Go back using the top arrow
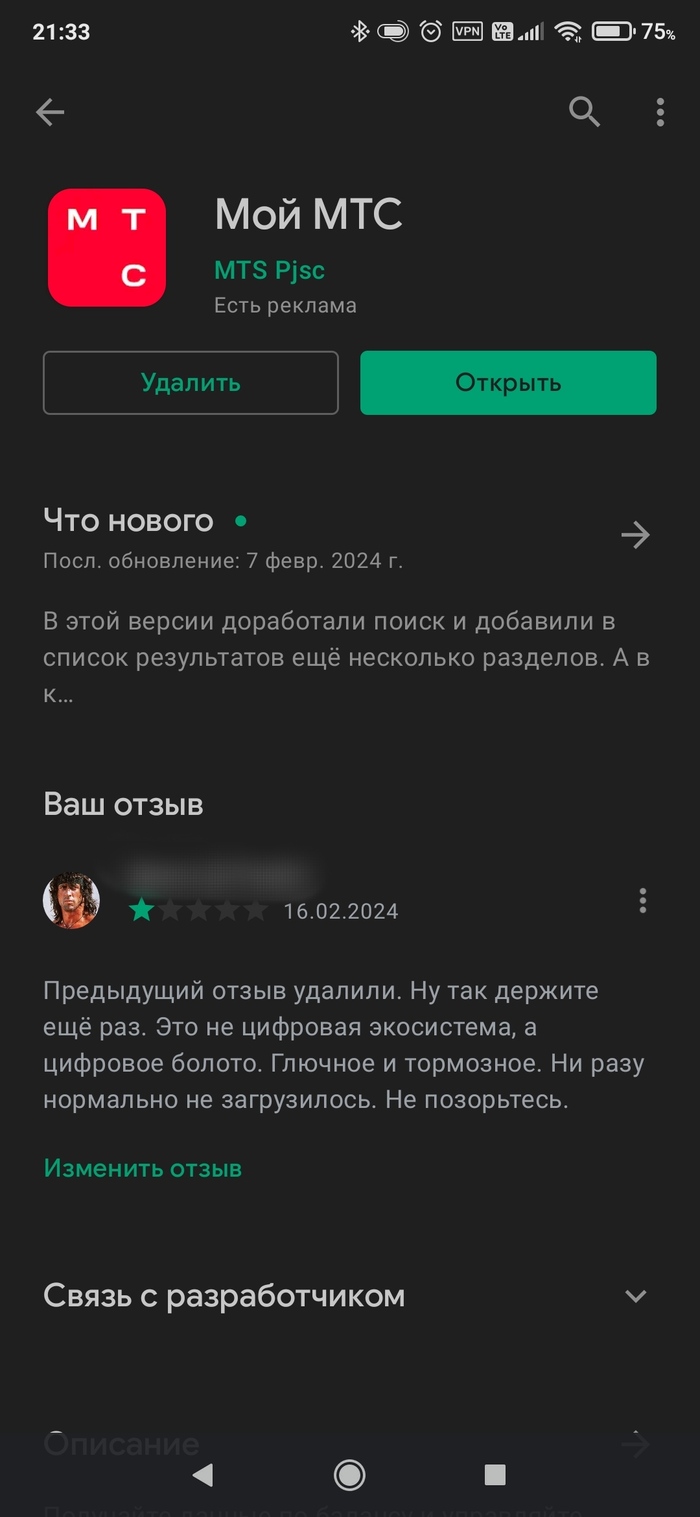The height and width of the screenshot is (1517, 700). coord(50,113)
